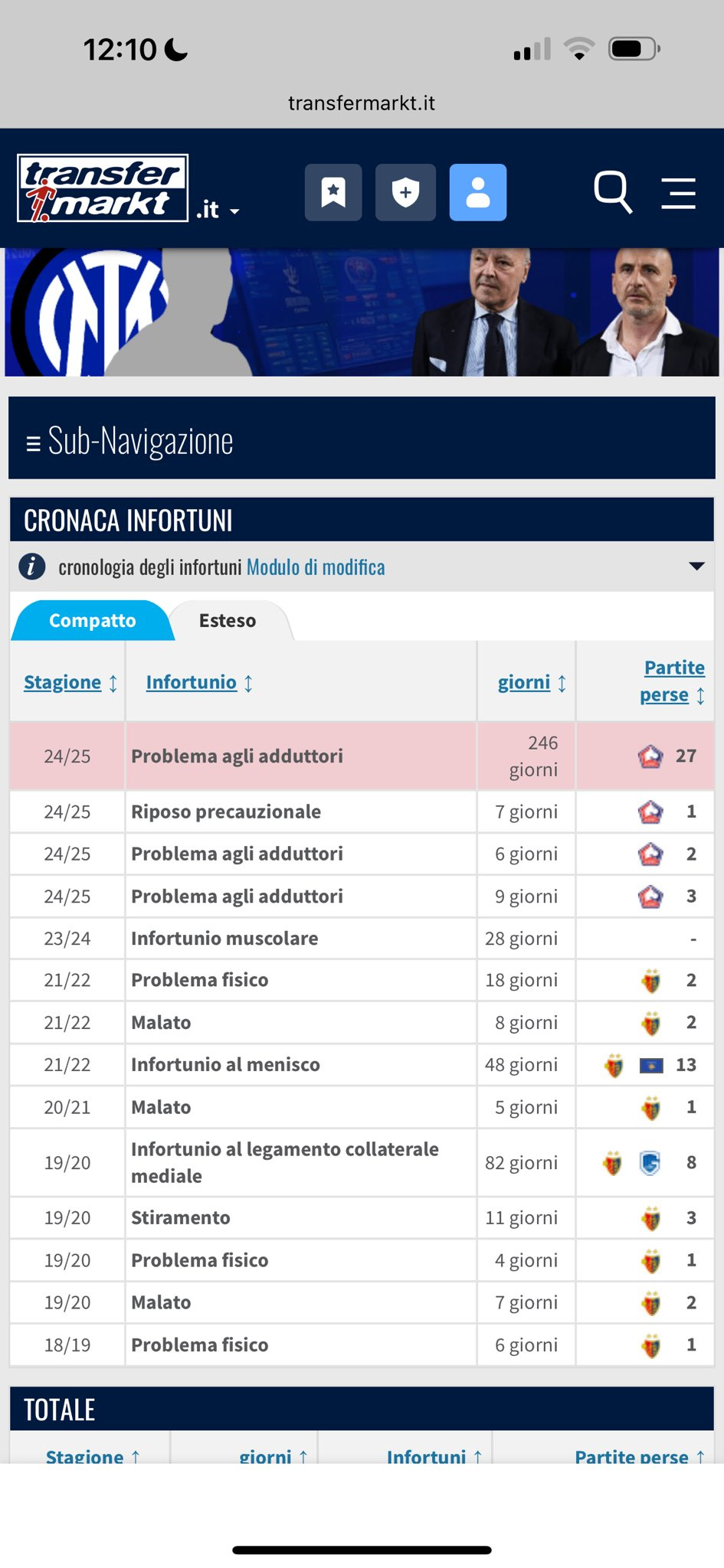724x1568 pixels.
Task: Open the bookmark watchlist icon
Action: pyautogui.click(x=333, y=192)
